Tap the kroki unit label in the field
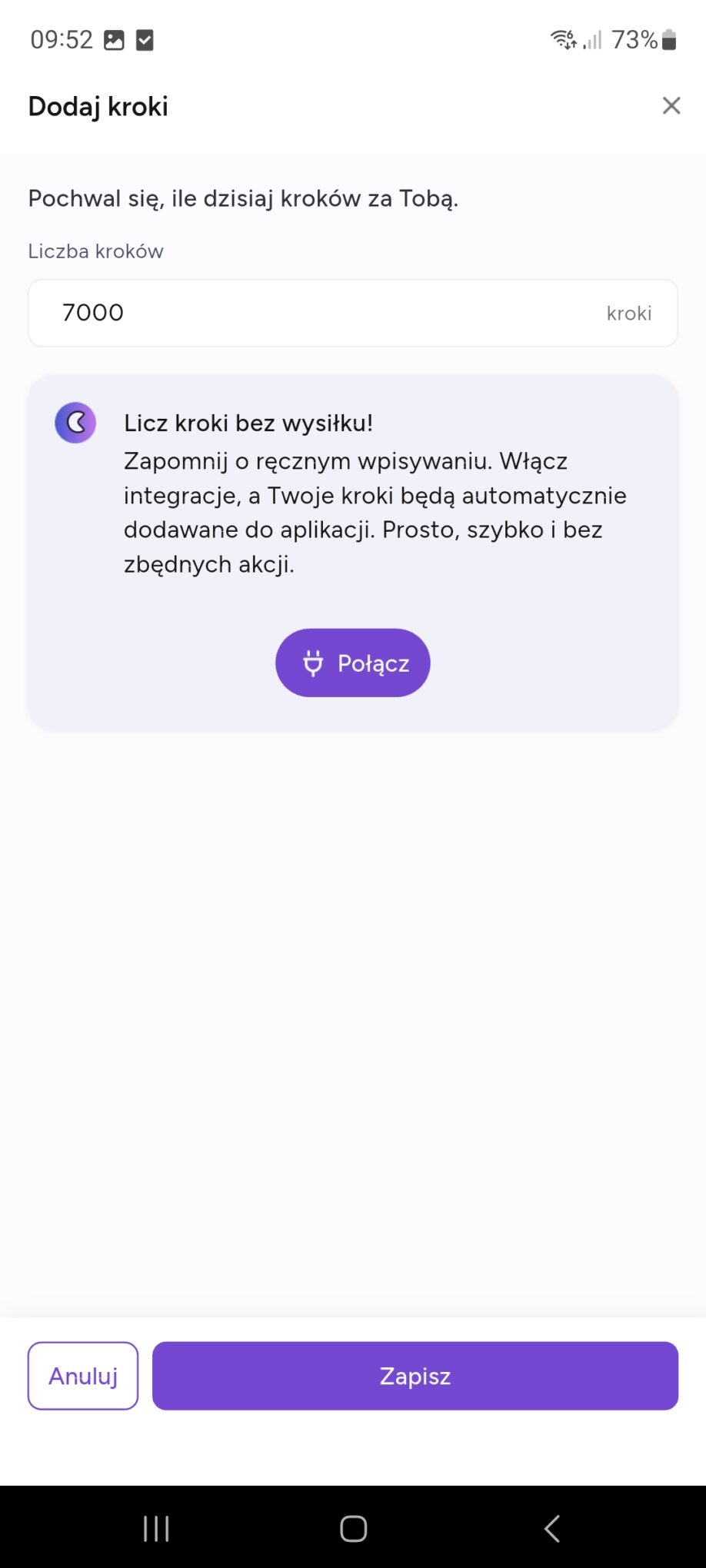 (x=628, y=313)
